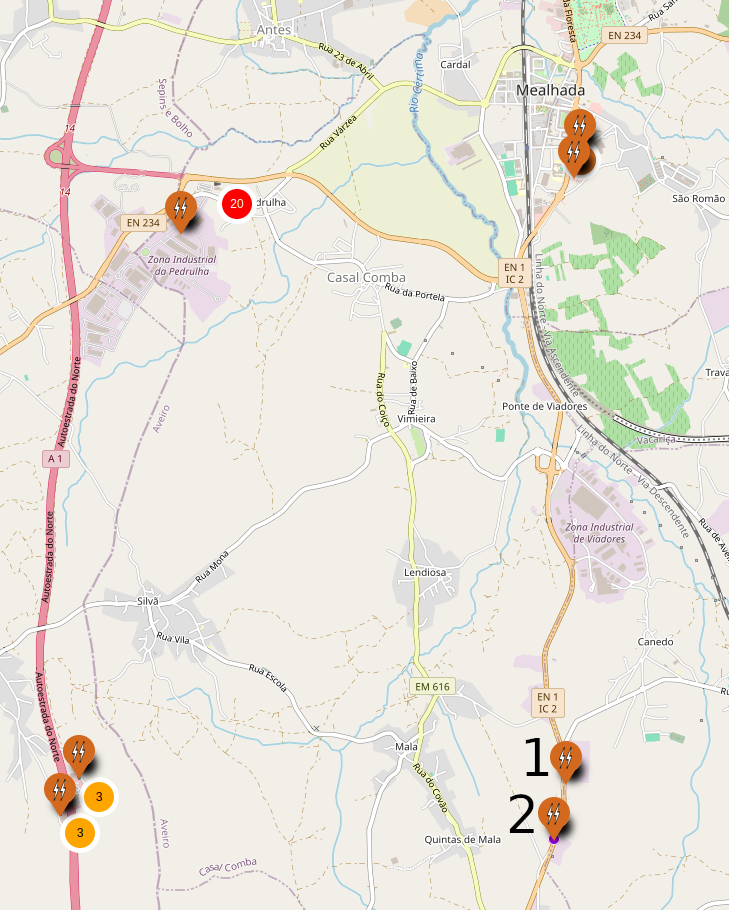Tap lower charging marker near Autoestrada do Norte

(x=60, y=790)
